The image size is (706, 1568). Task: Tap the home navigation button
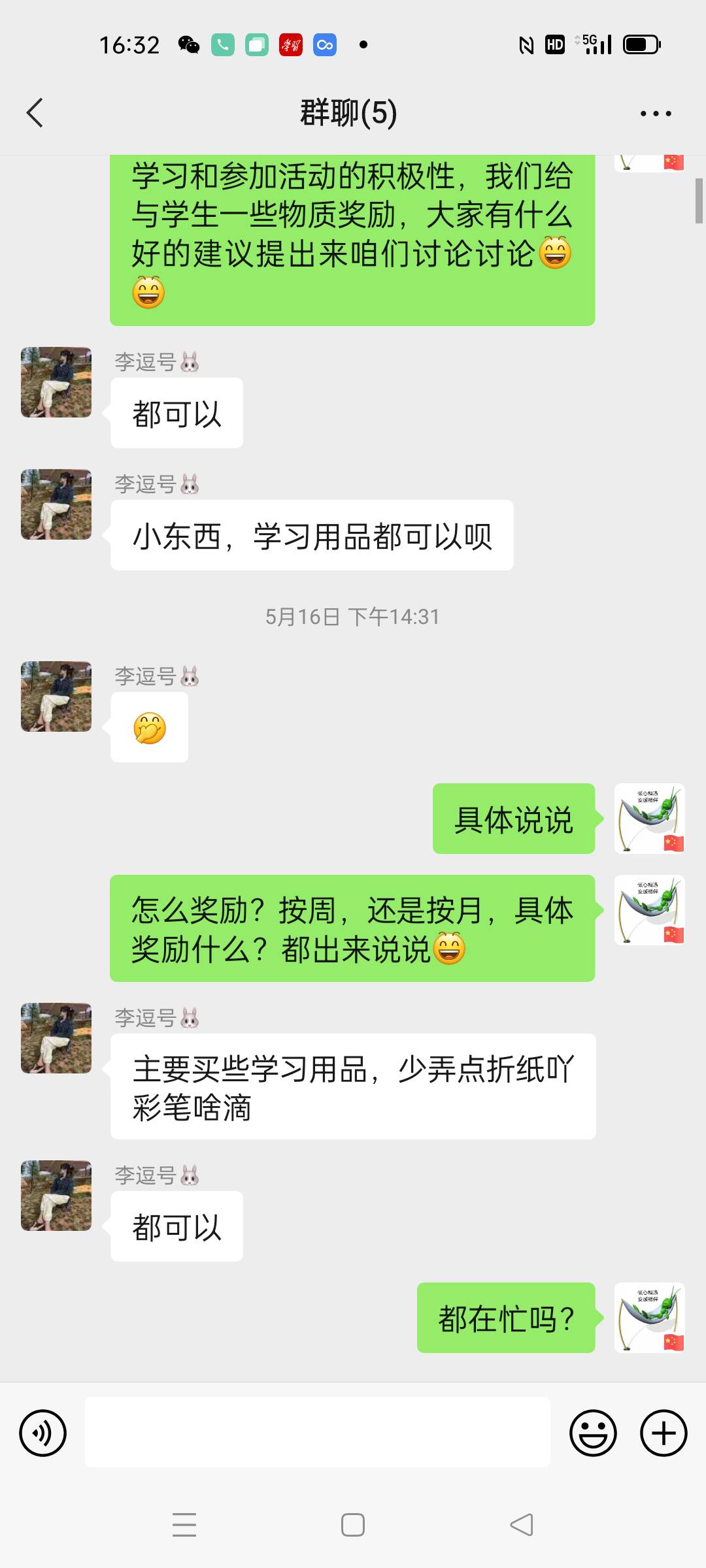tap(352, 1524)
